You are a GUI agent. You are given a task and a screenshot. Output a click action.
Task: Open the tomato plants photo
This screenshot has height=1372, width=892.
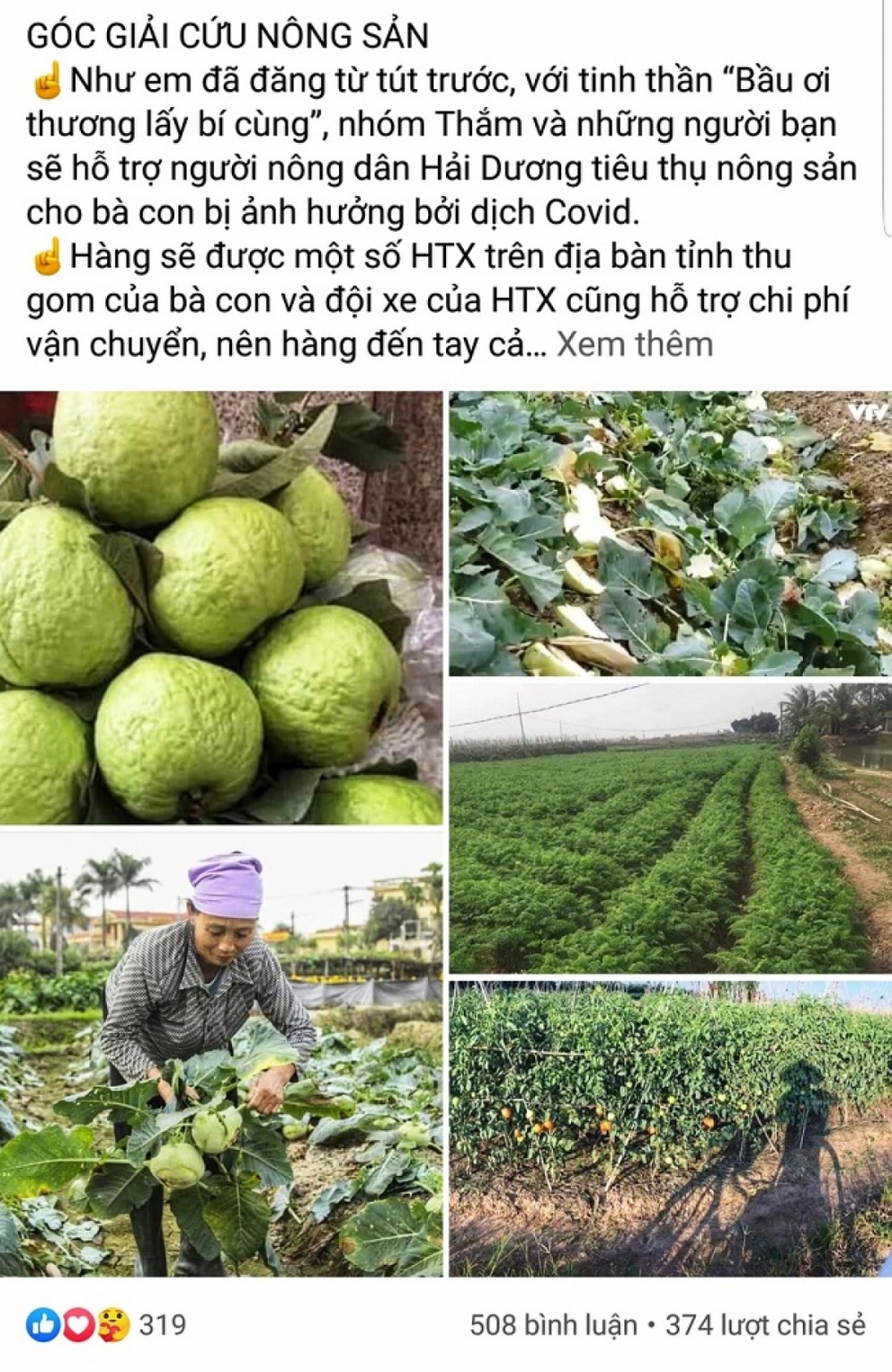click(669, 1128)
